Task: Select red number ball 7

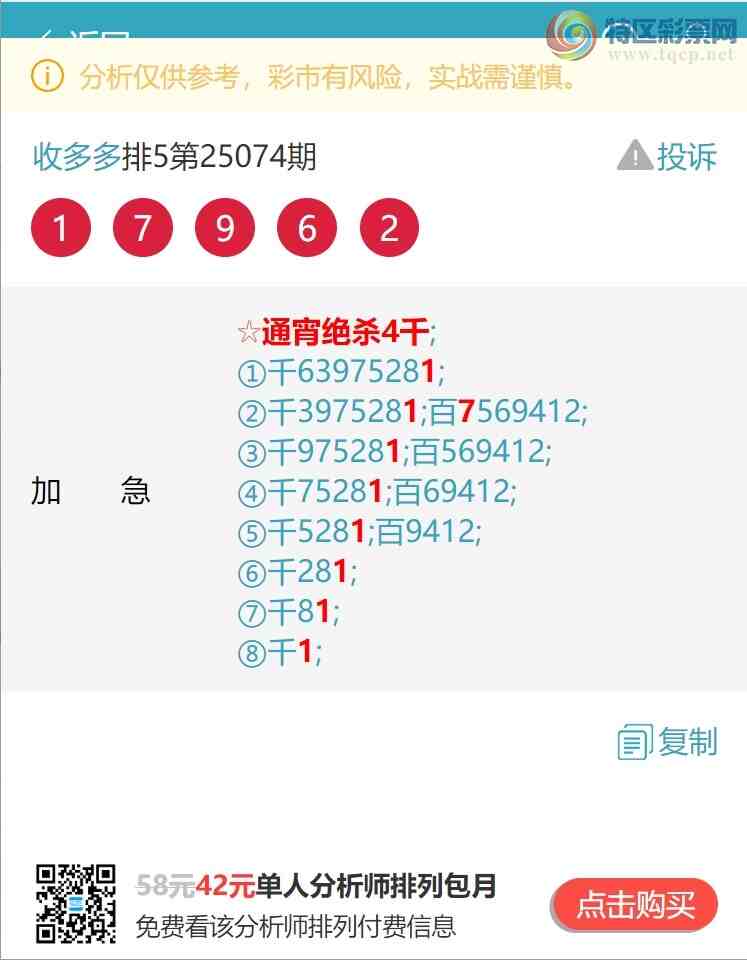Action: [x=142, y=227]
